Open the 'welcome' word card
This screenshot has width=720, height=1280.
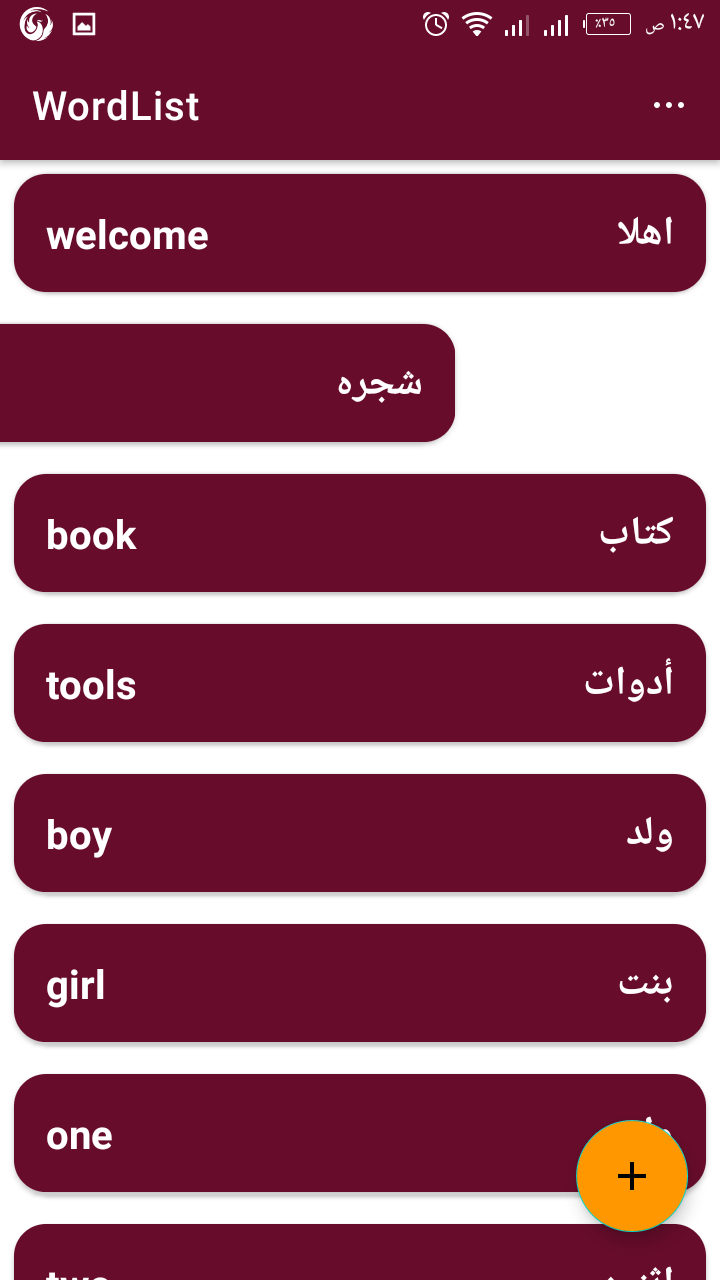pyautogui.click(x=360, y=233)
